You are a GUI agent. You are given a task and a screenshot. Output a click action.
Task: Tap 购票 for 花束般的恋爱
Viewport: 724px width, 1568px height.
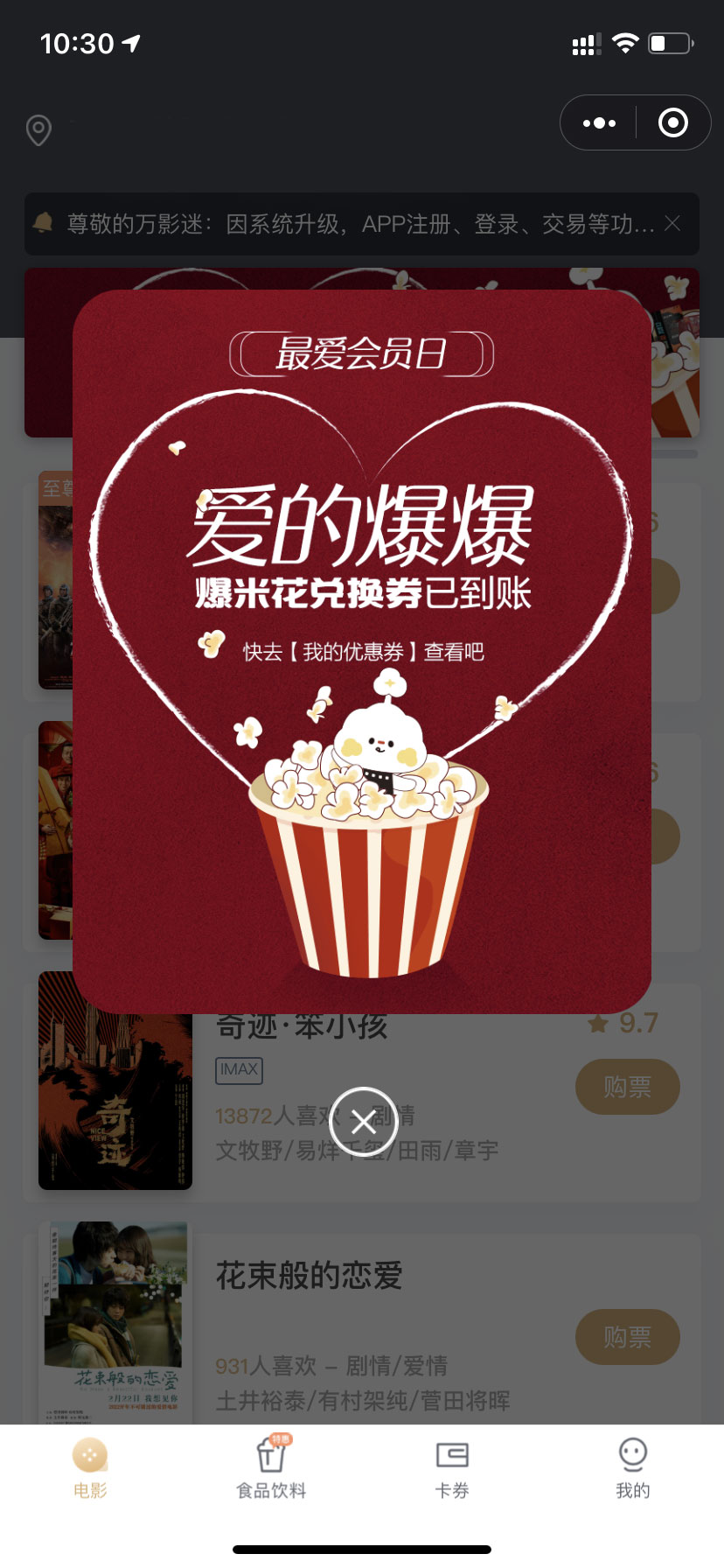tap(627, 1336)
